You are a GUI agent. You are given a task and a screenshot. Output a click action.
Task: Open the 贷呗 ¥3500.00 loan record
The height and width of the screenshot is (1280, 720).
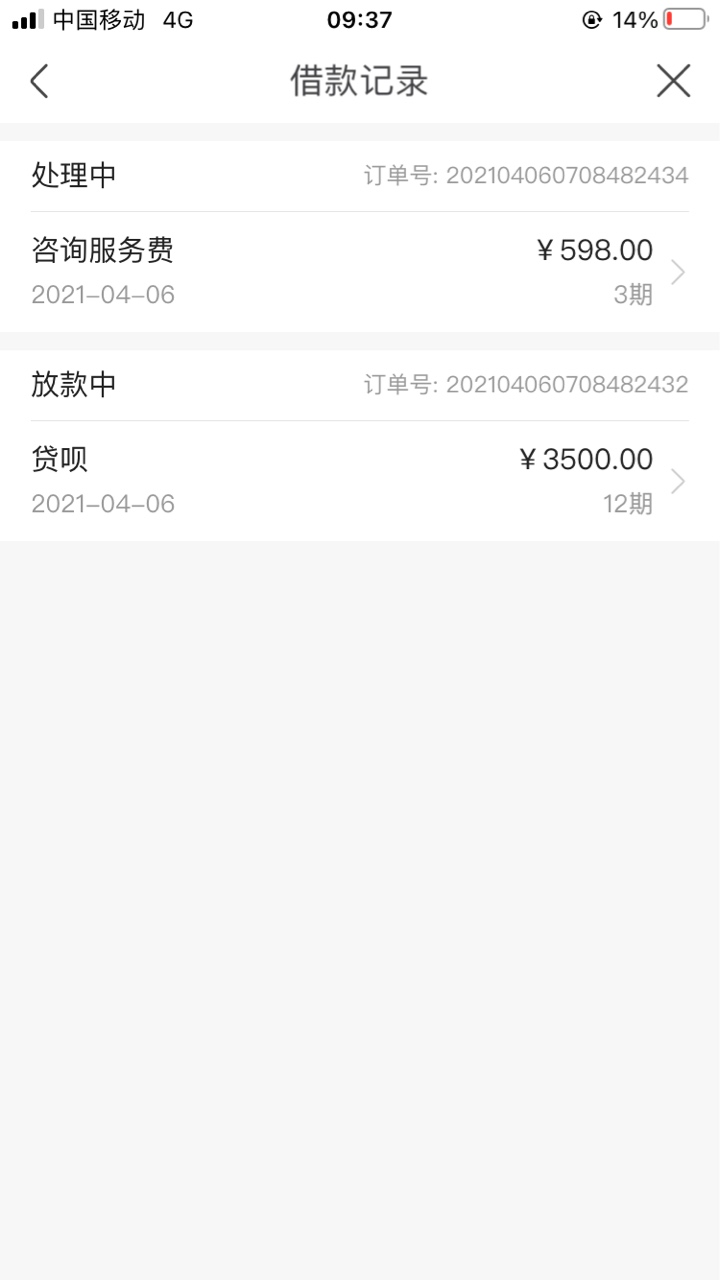point(360,481)
